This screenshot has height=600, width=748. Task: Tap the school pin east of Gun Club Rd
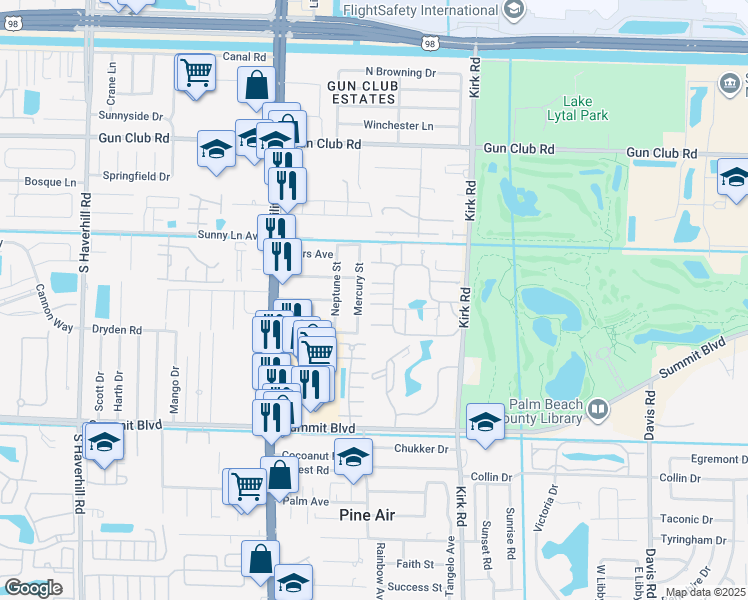point(735,177)
